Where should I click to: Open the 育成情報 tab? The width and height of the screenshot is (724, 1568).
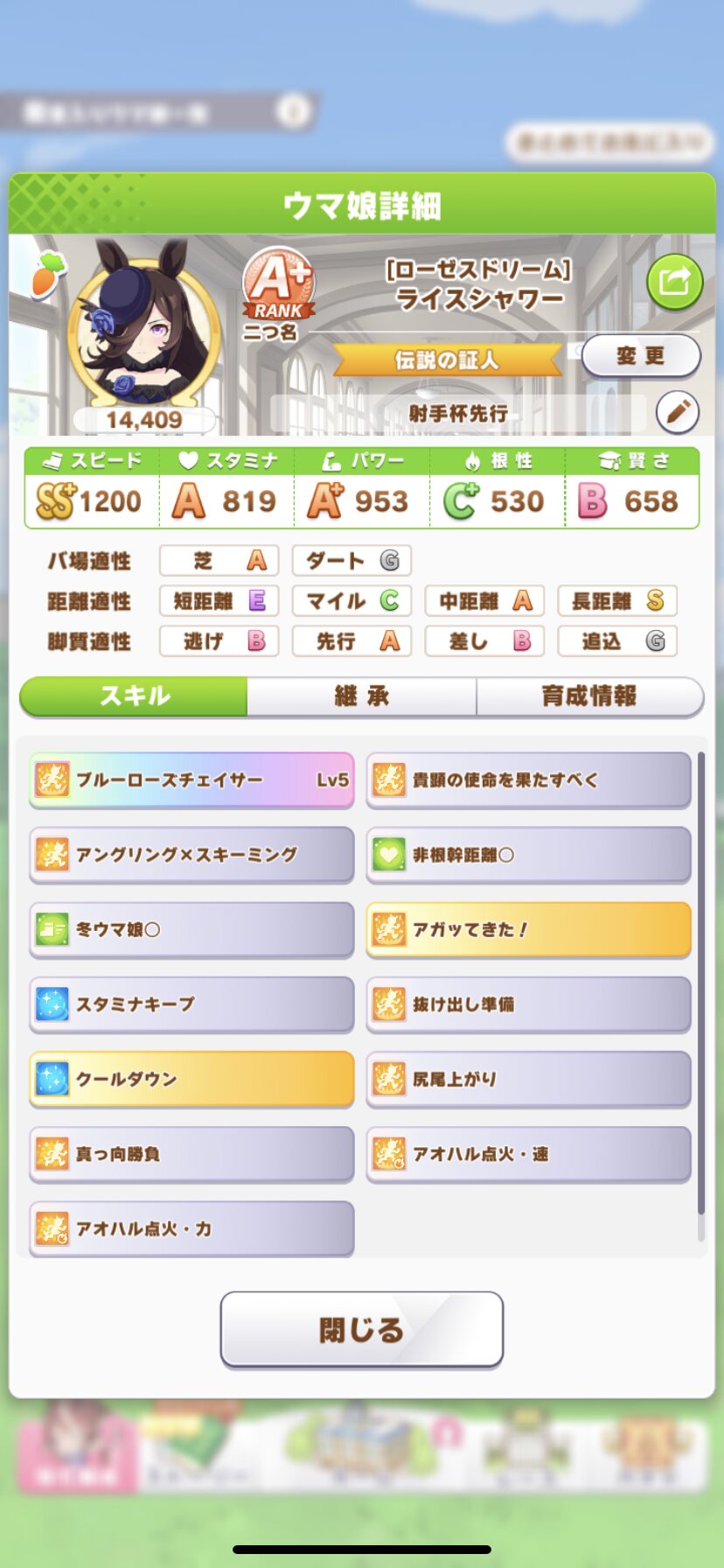point(589,696)
